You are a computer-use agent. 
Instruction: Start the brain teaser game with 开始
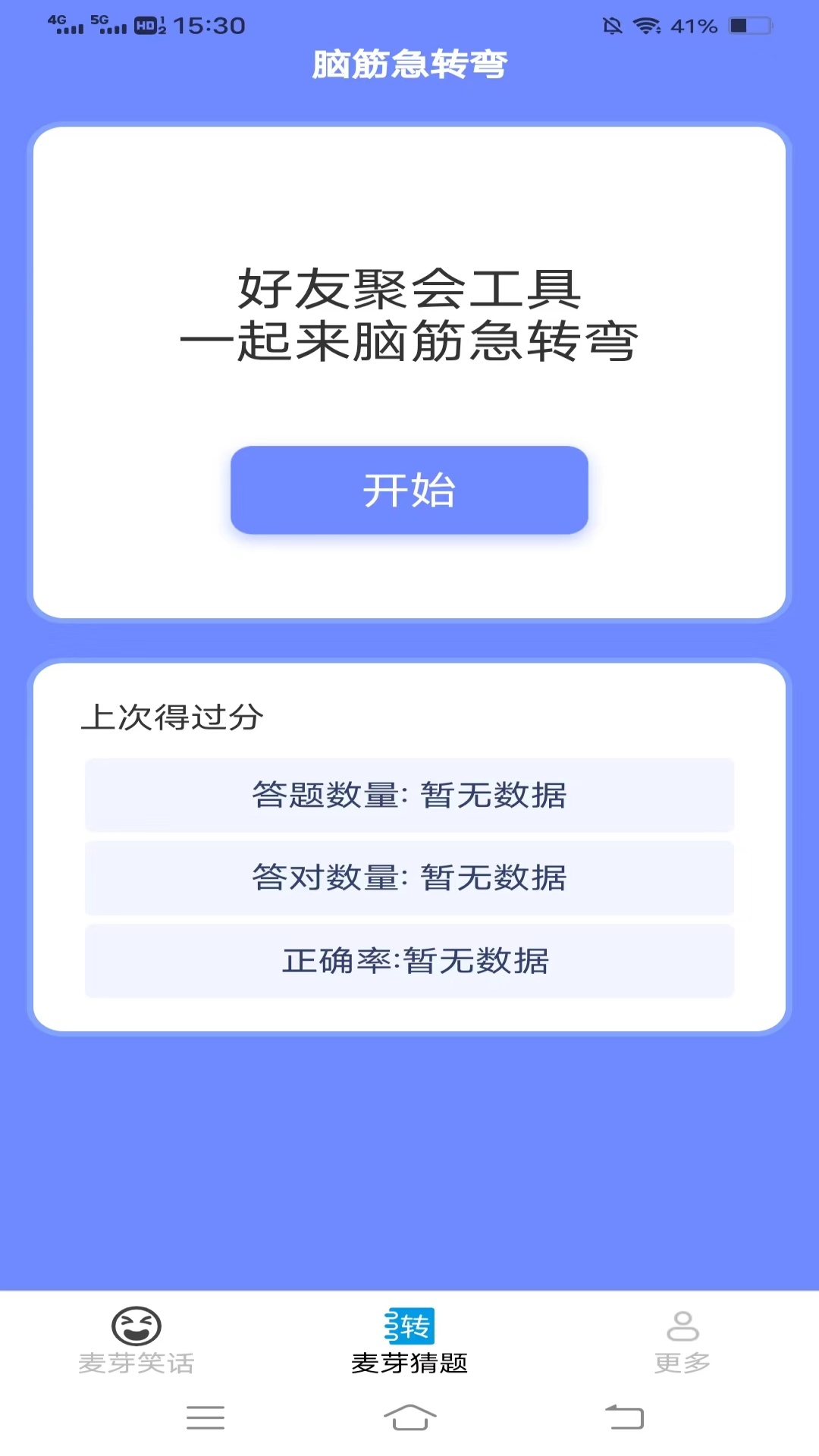(409, 490)
